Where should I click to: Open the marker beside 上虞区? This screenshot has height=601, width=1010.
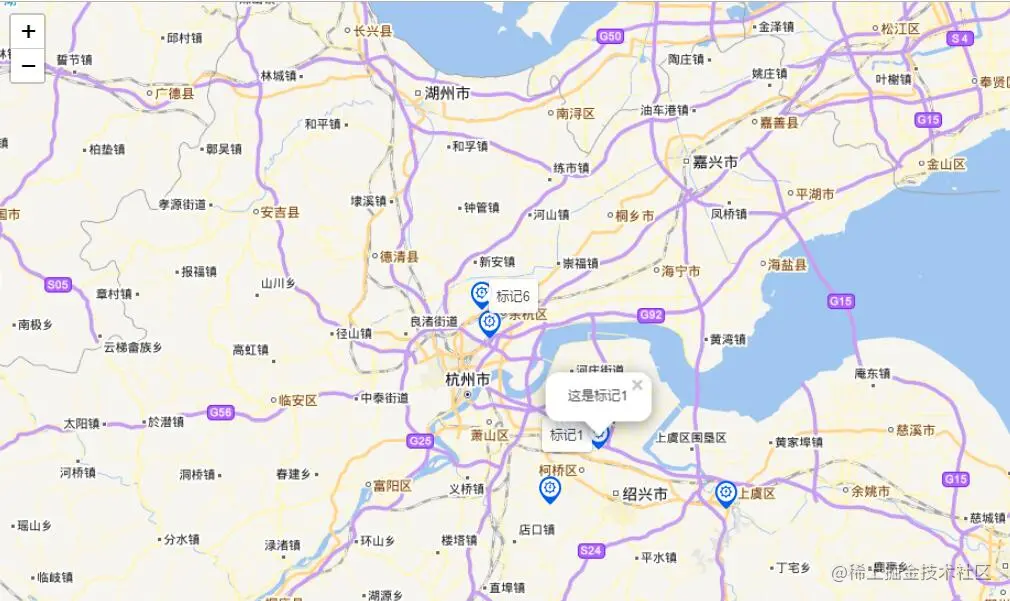click(726, 493)
